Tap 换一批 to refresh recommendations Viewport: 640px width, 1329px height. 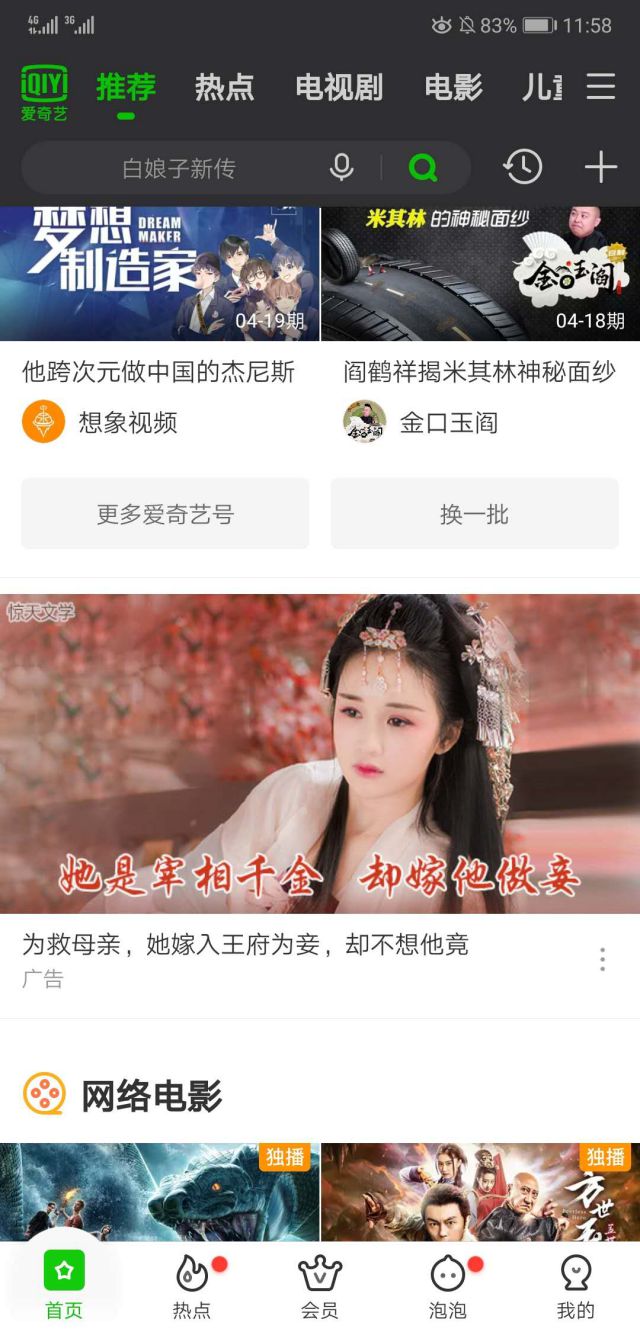pyautogui.click(x=474, y=514)
